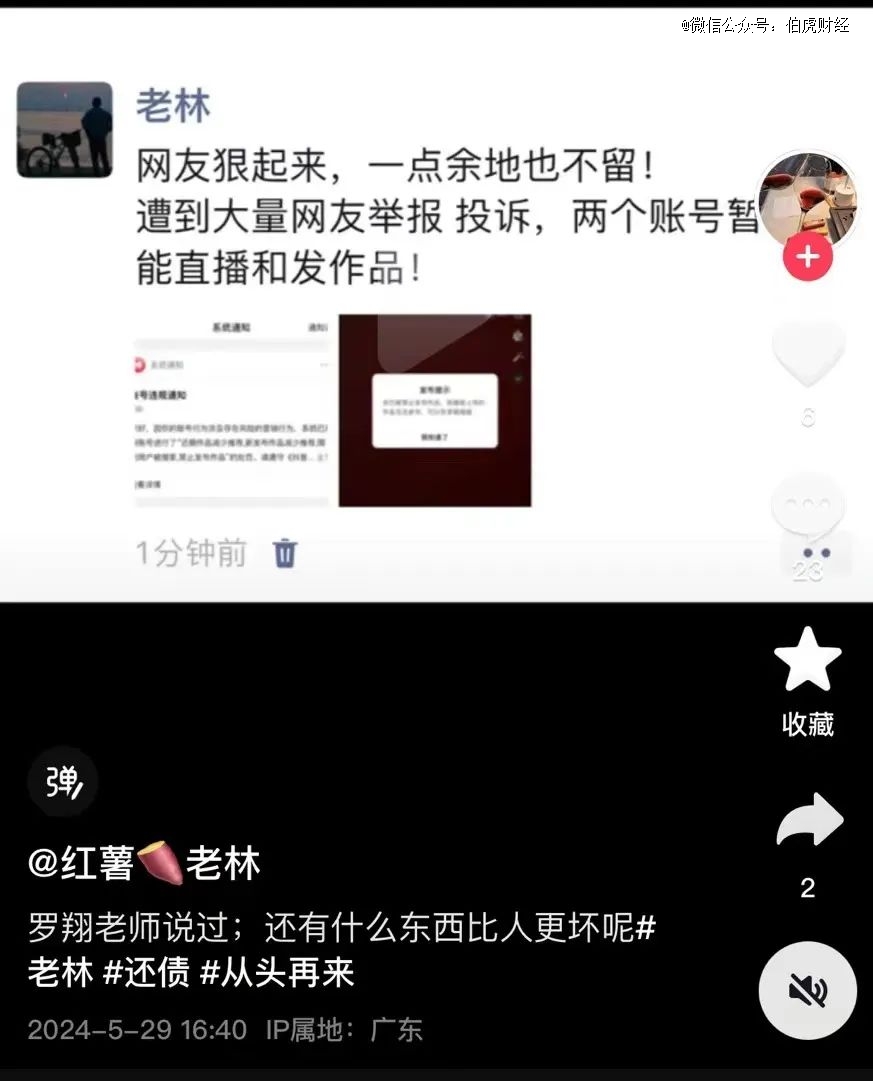Image resolution: width=873 pixels, height=1081 pixels.
Task: Tap the star to favorite the video
Action: pyautogui.click(x=807, y=660)
